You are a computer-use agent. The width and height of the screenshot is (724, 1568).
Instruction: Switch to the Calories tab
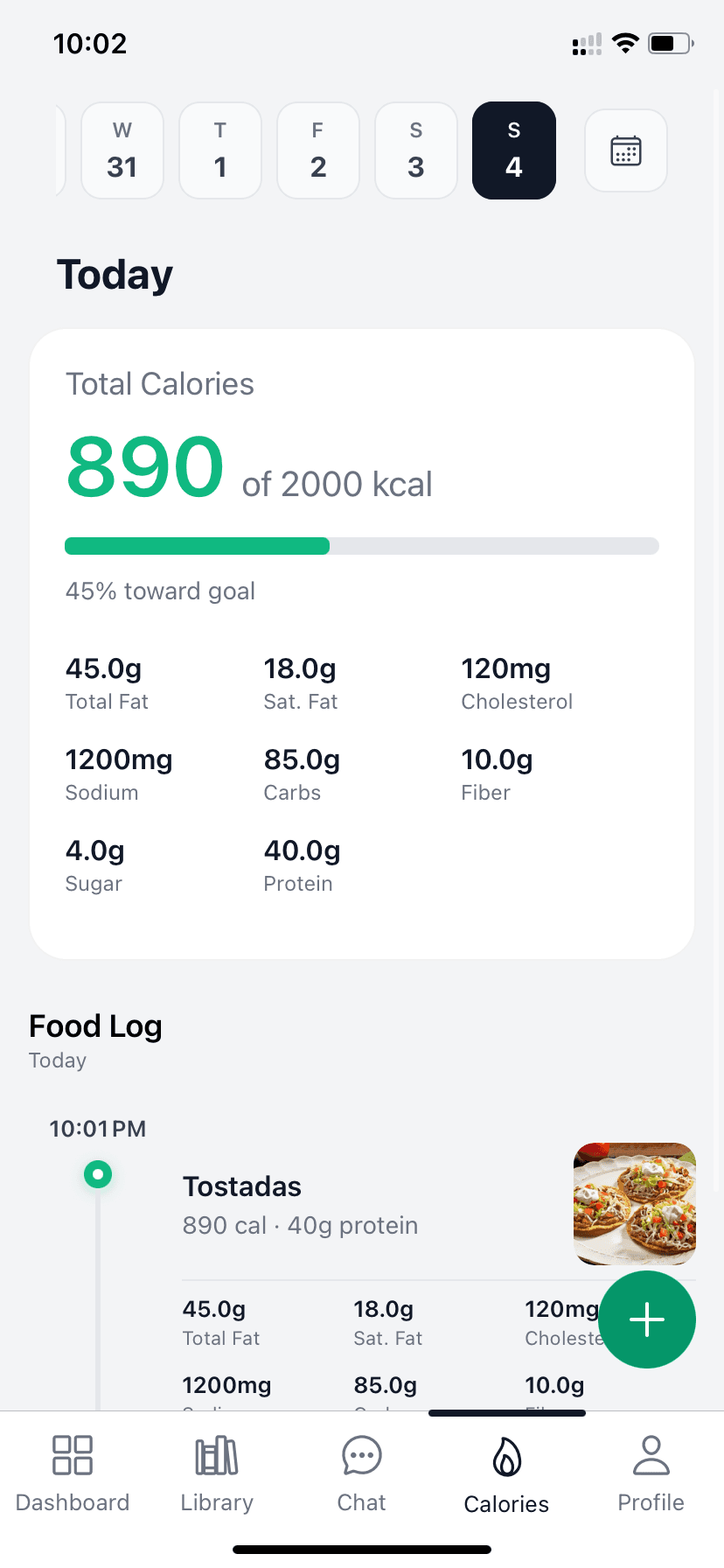pyautogui.click(x=506, y=1473)
